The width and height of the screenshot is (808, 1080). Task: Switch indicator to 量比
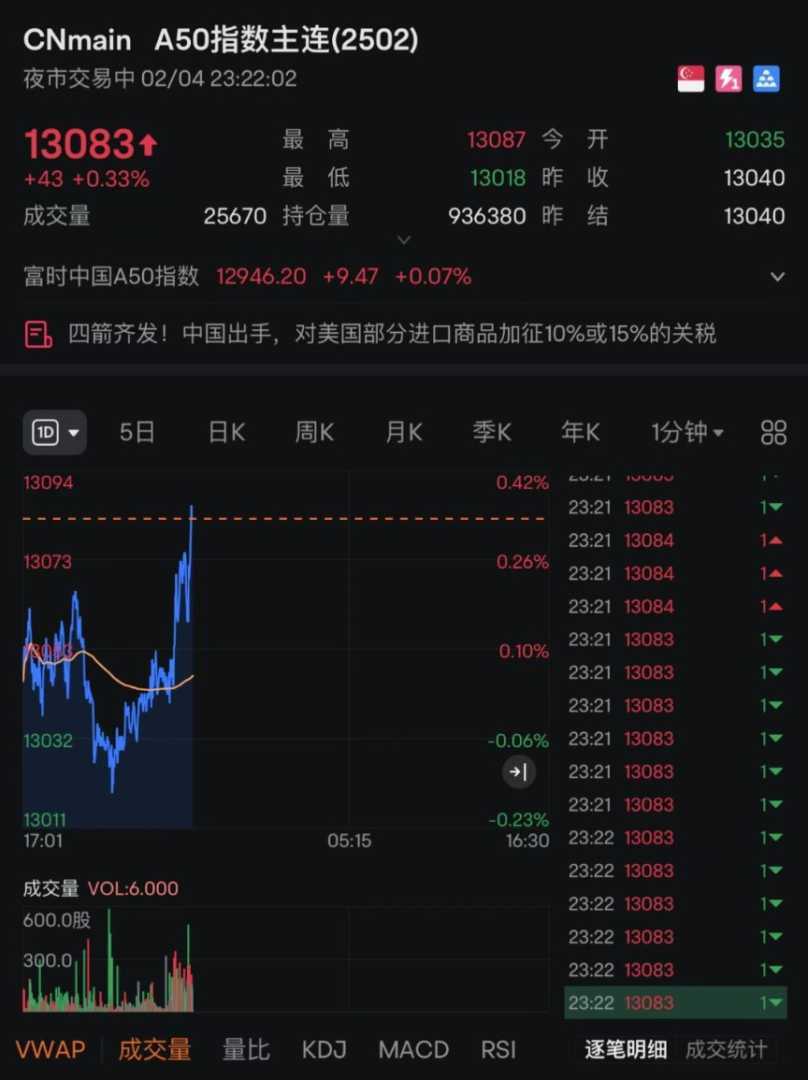pyautogui.click(x=246, y=1049)
